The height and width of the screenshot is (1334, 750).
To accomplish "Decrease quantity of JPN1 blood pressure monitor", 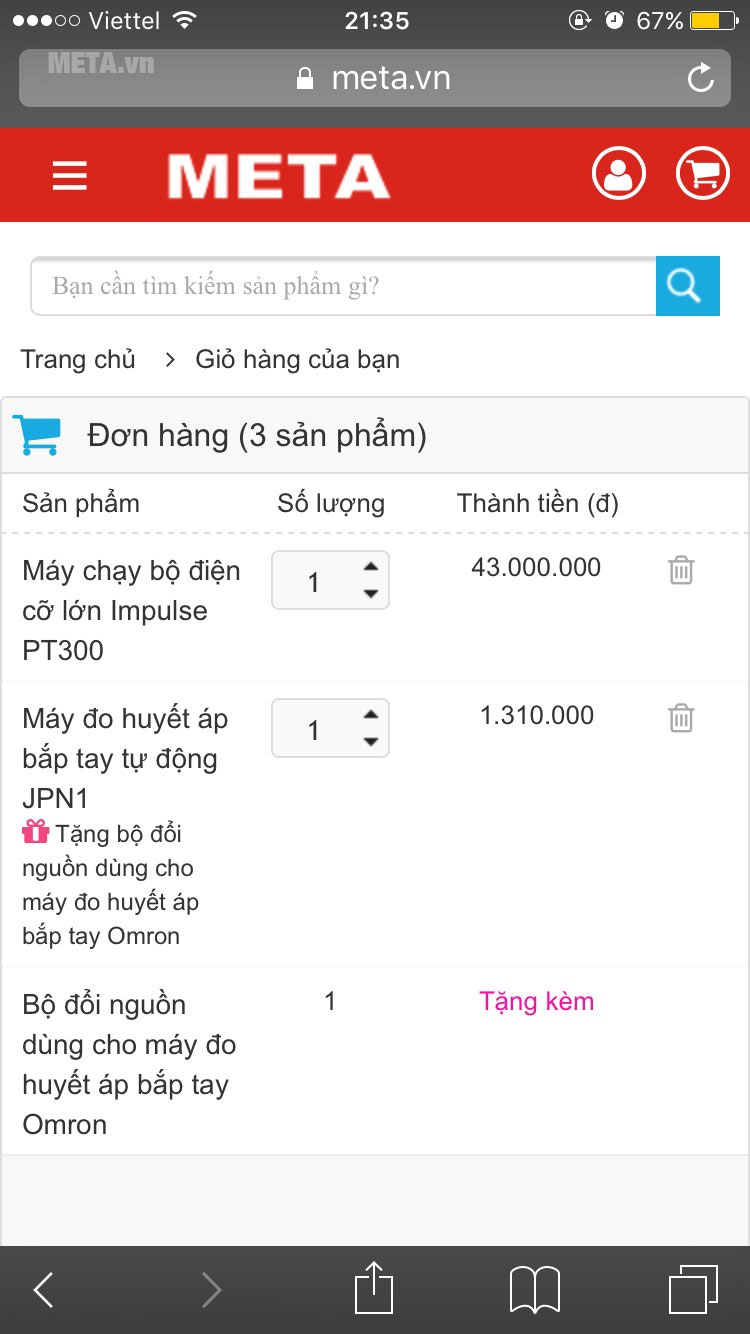I will (371, 741).
